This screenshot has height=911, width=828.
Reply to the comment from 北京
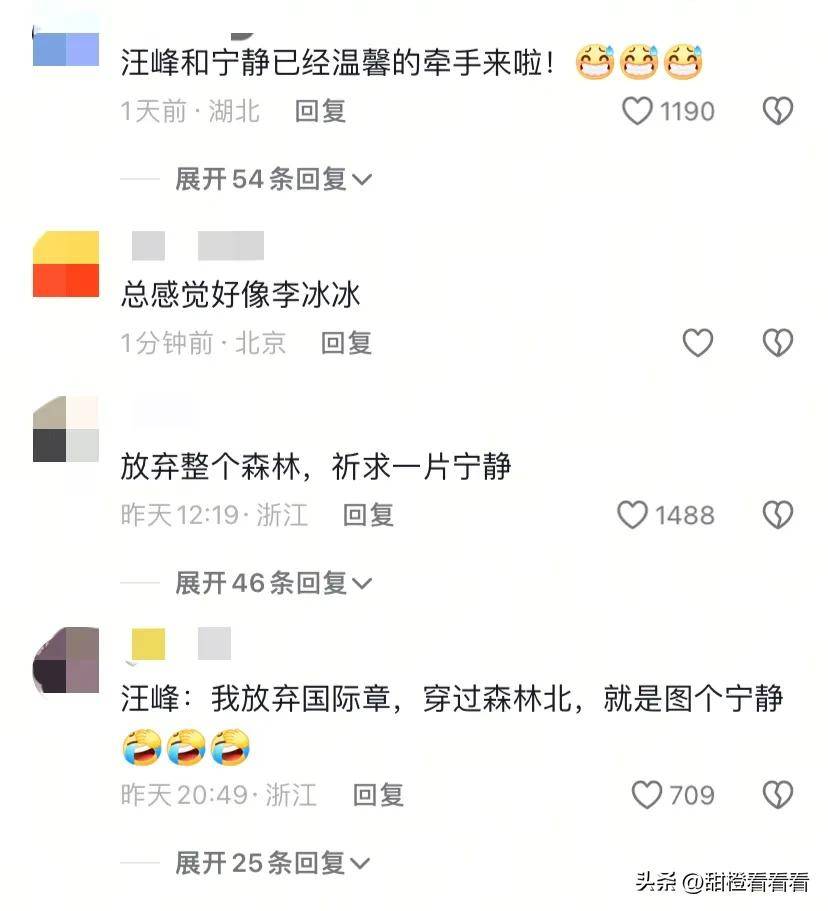[346, 343]
